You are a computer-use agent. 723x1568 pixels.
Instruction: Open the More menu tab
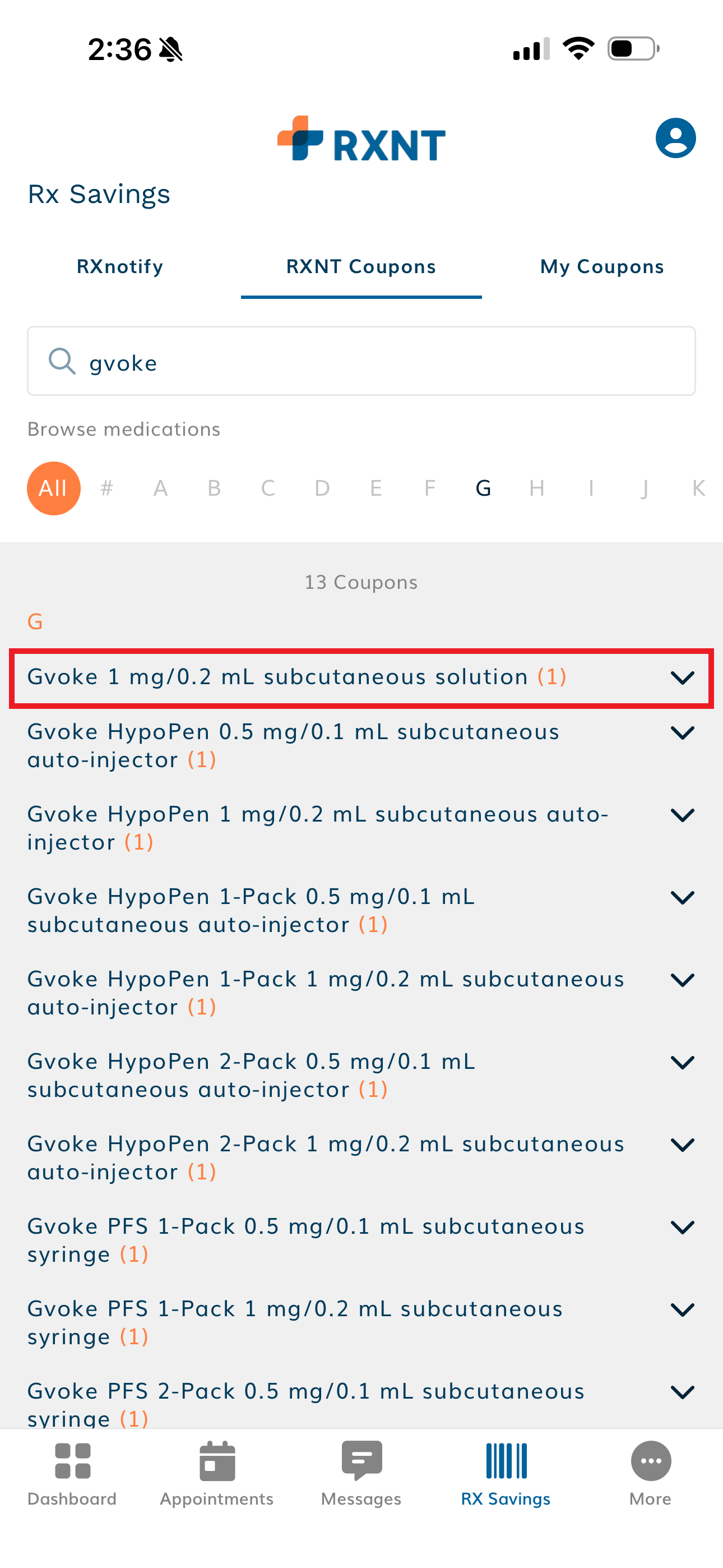650,1473
